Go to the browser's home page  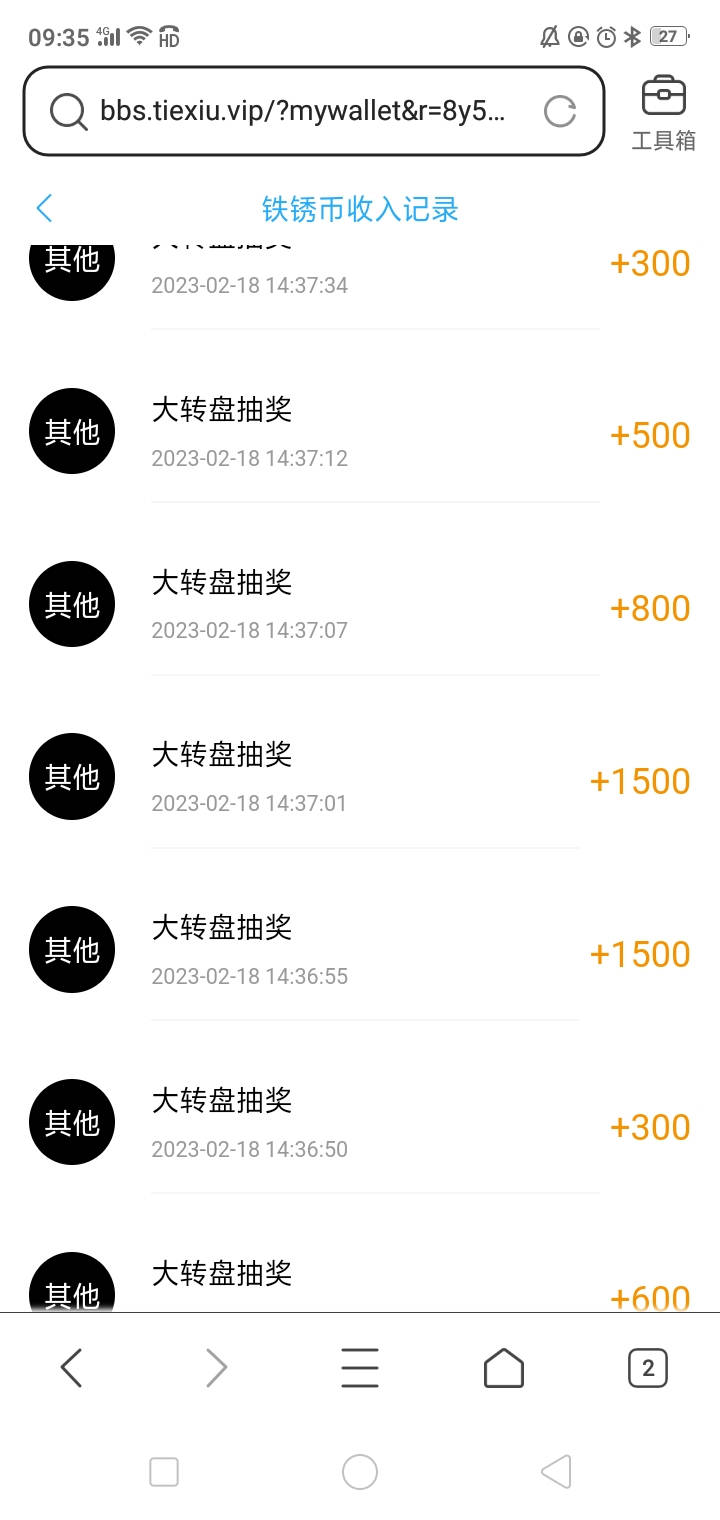pyautogui.click(x=504, y=1367)
